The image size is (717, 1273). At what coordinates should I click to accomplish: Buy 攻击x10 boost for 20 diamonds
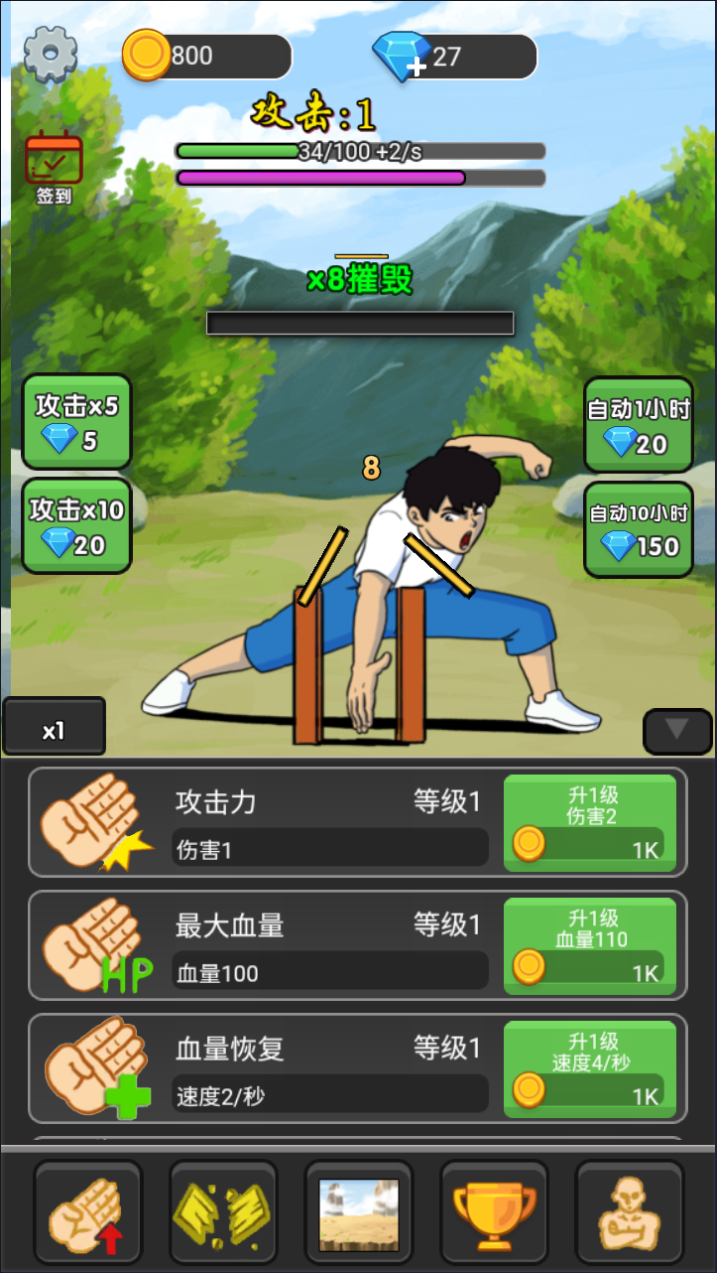click(x=77, y=526)
